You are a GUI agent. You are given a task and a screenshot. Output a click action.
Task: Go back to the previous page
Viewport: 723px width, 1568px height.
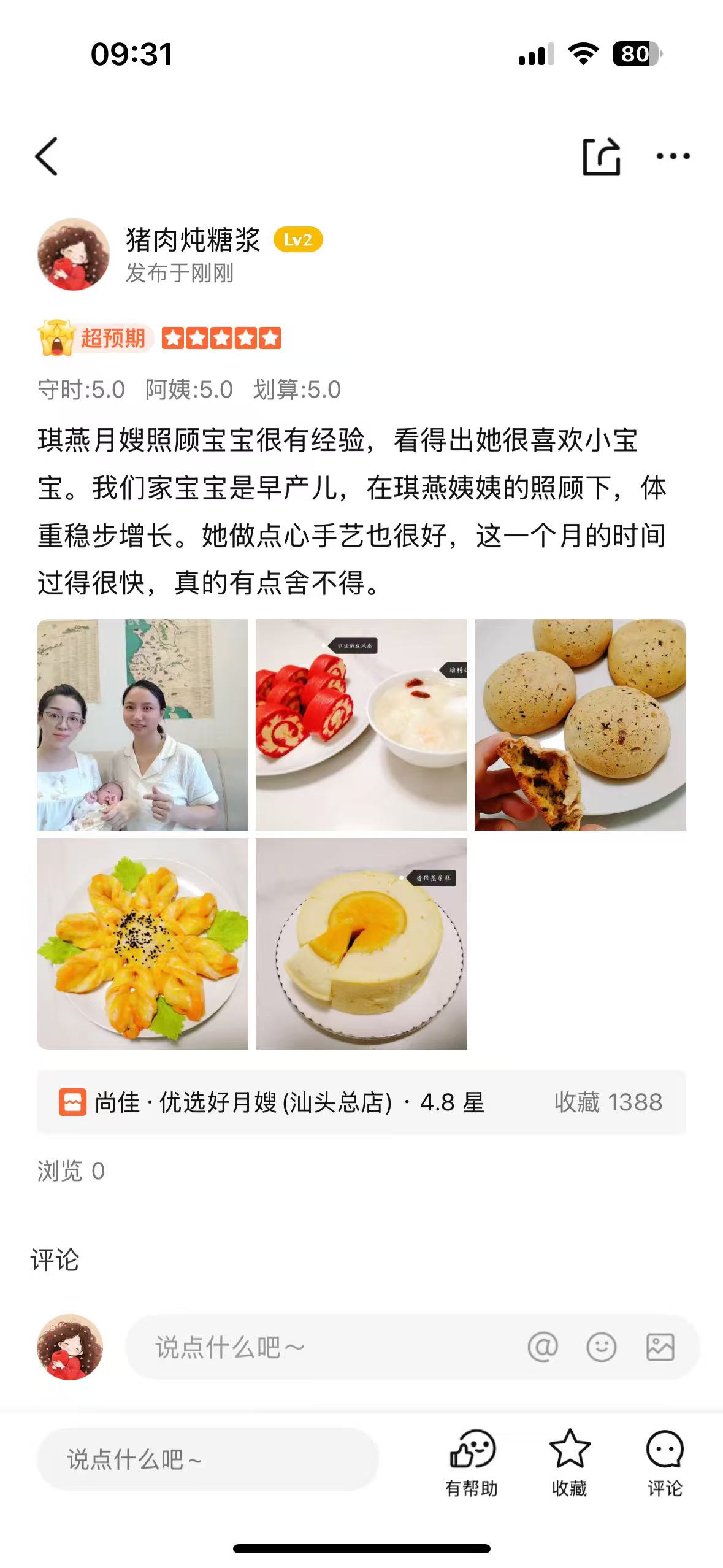(47, 156)
